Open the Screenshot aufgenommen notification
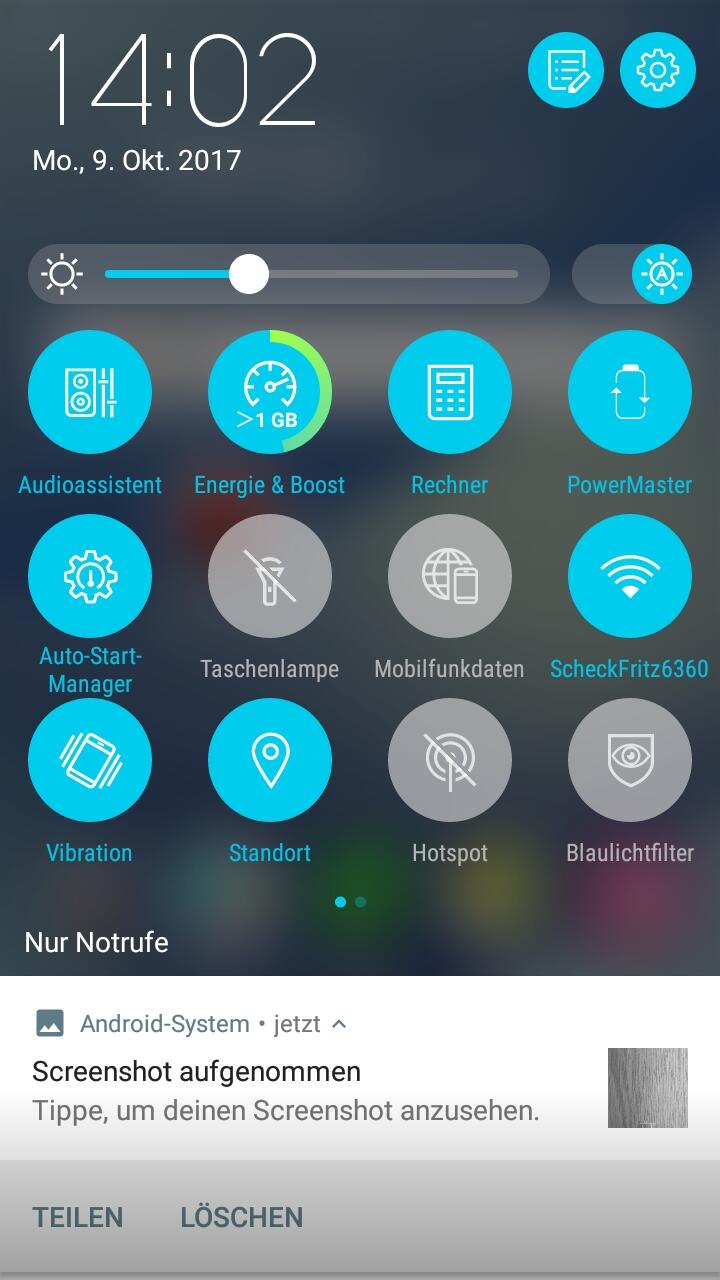Image resolution: width=720 pixels, height=1280 pixels. point(300,1090)
